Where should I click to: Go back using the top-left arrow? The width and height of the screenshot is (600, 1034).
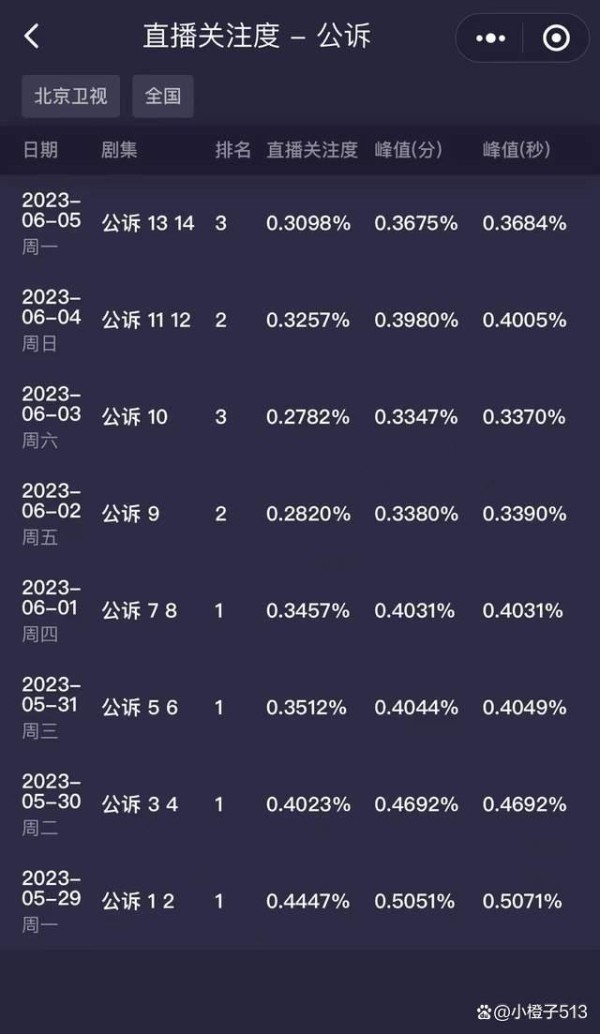click(32, 36)
